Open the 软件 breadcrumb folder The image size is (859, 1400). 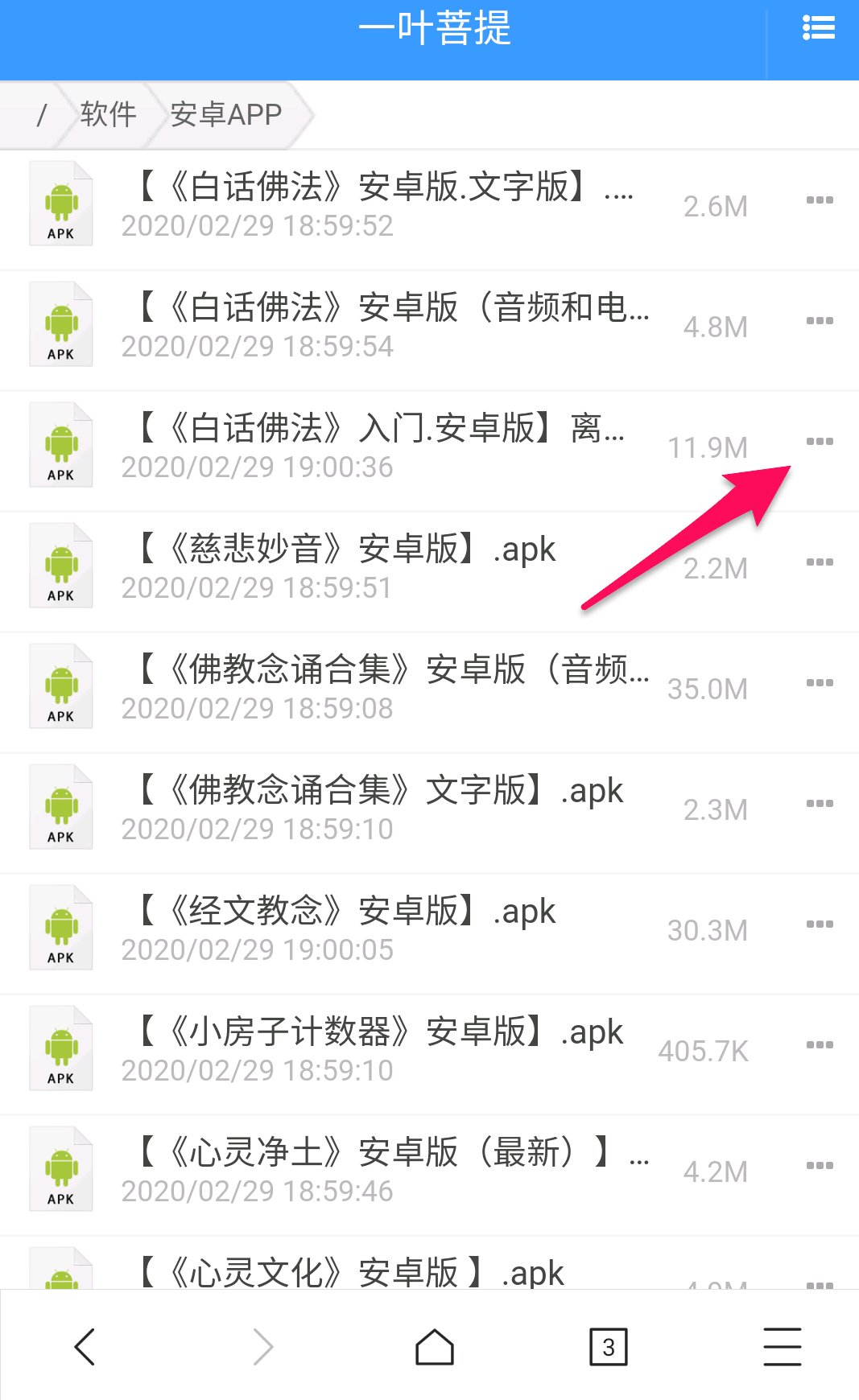coord(109,114)
